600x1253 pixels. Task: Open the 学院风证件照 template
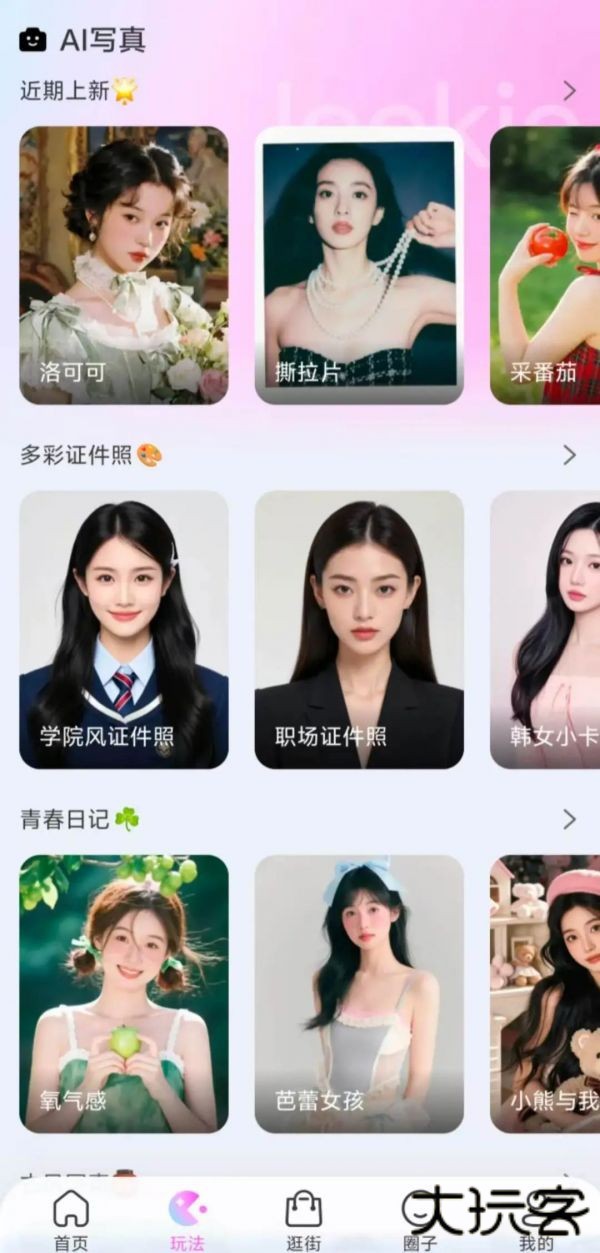(x=124, y=629)
